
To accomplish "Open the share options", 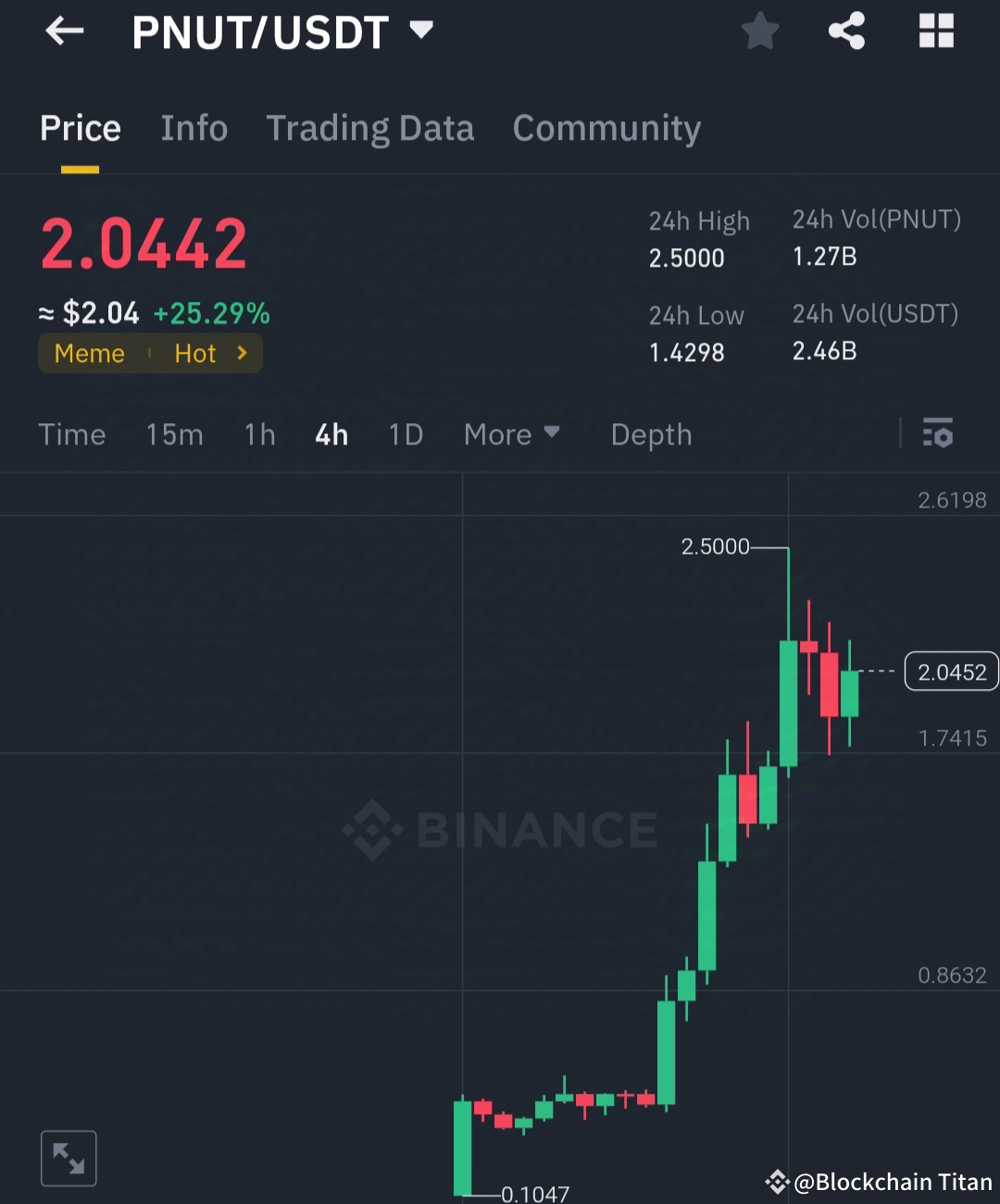I will (x=846, y=31).
